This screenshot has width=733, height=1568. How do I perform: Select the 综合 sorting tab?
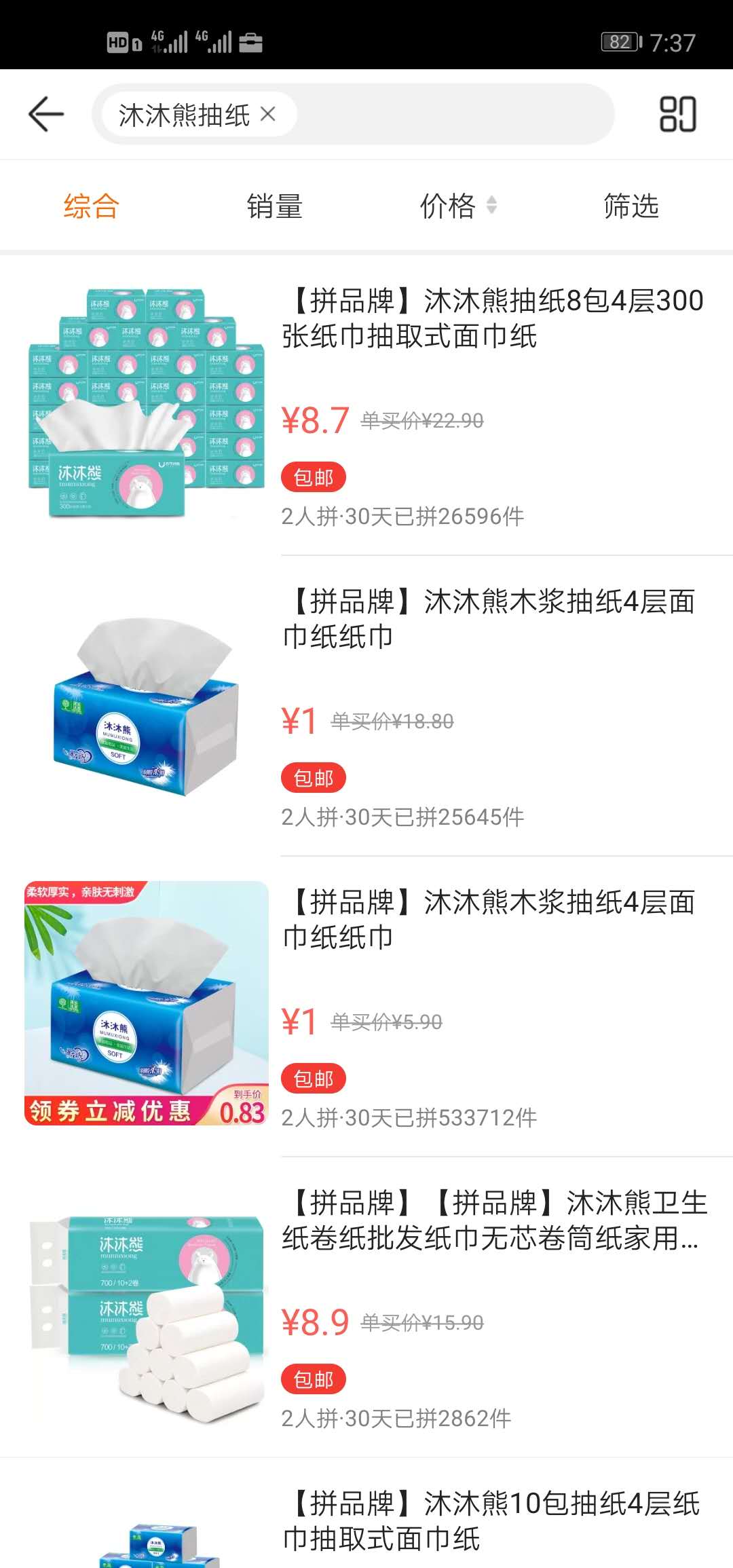[x=91, y=206]
